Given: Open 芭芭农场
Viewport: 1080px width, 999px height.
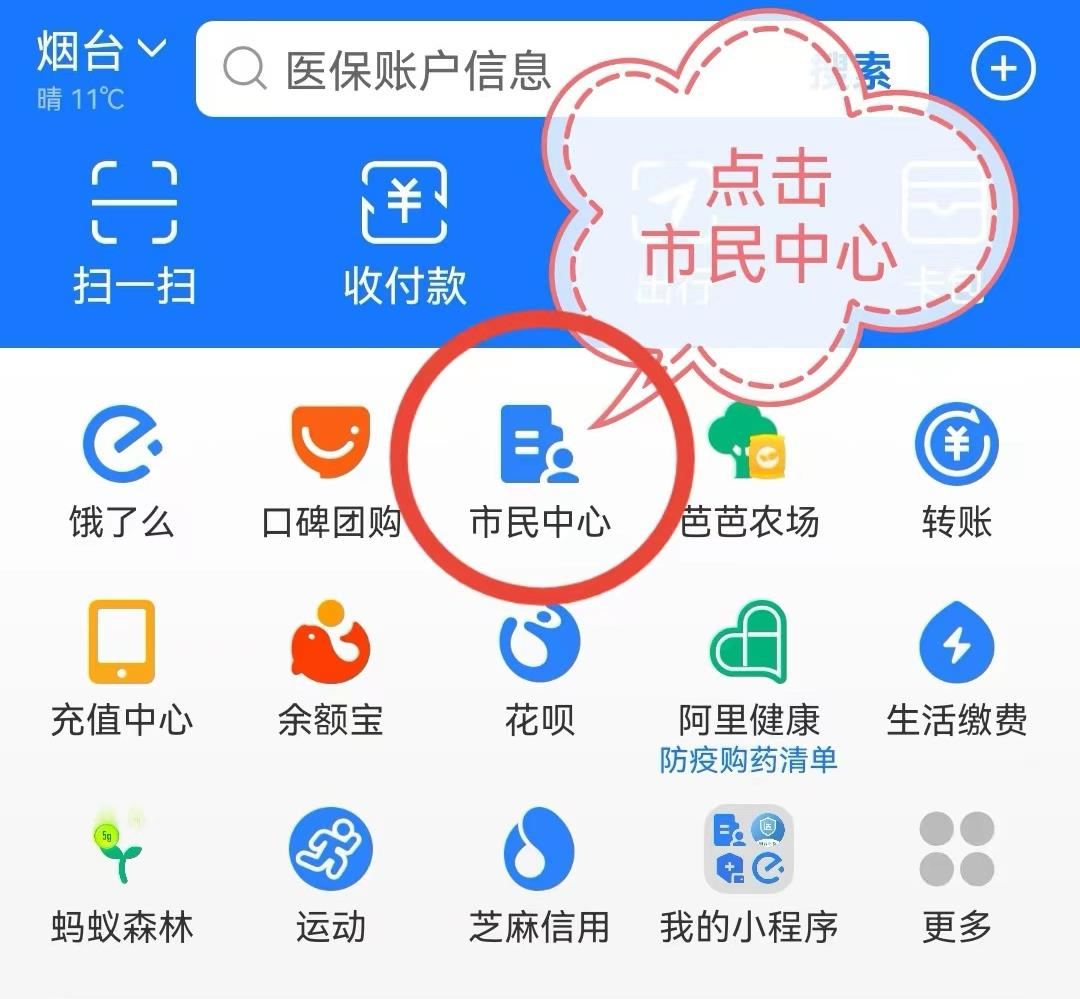Looking at the screenshot, I should tap(749, 472).
